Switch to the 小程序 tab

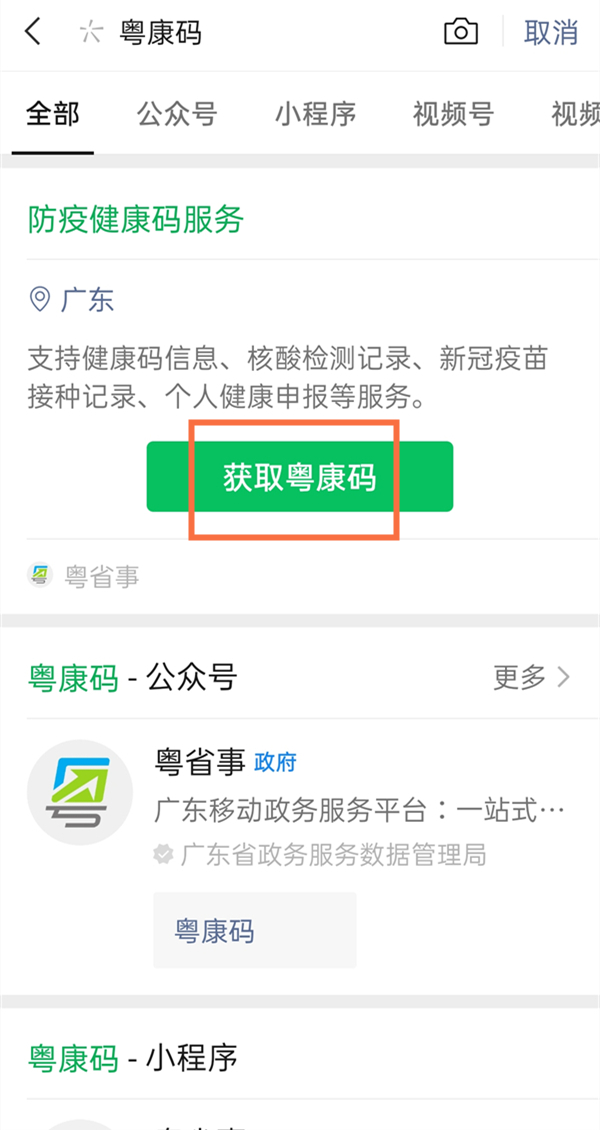coord(315,114)
